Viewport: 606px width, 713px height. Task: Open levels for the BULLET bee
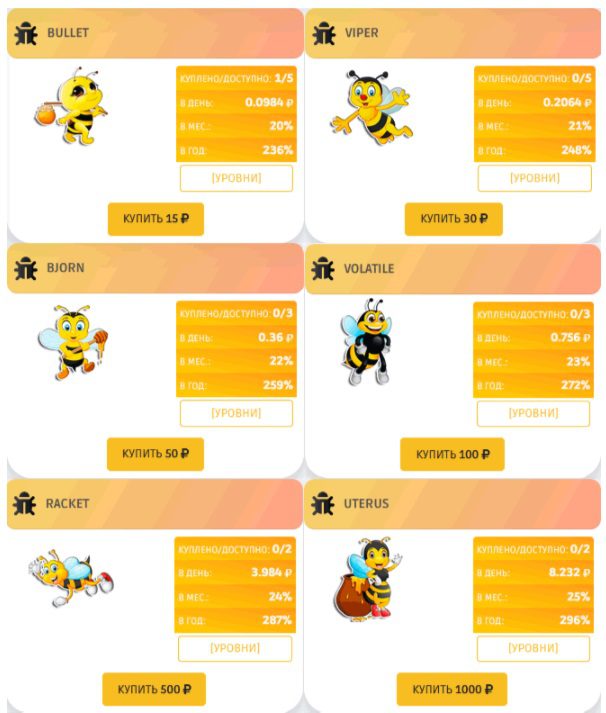236,178
